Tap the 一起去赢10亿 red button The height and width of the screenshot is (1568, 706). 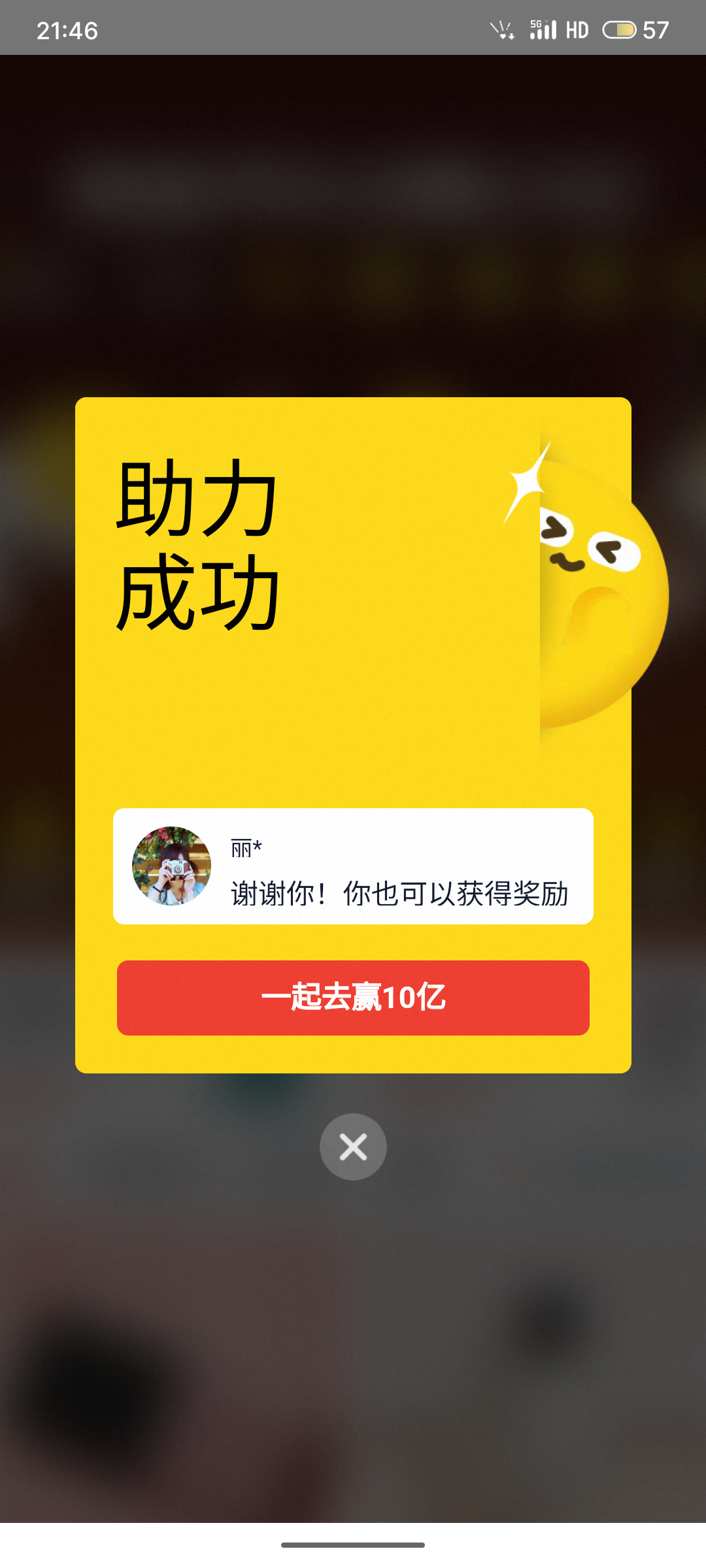[353, 998]
